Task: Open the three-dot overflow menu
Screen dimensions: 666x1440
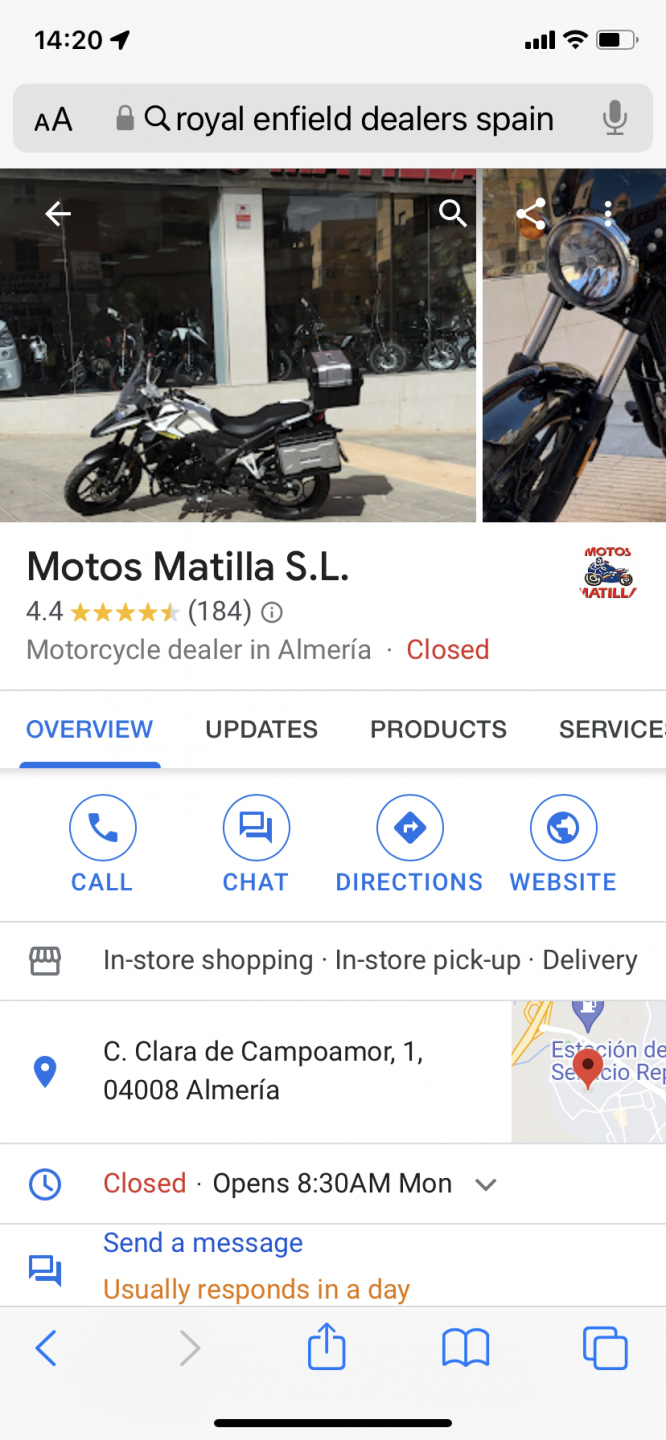Action: click(607, 213)
